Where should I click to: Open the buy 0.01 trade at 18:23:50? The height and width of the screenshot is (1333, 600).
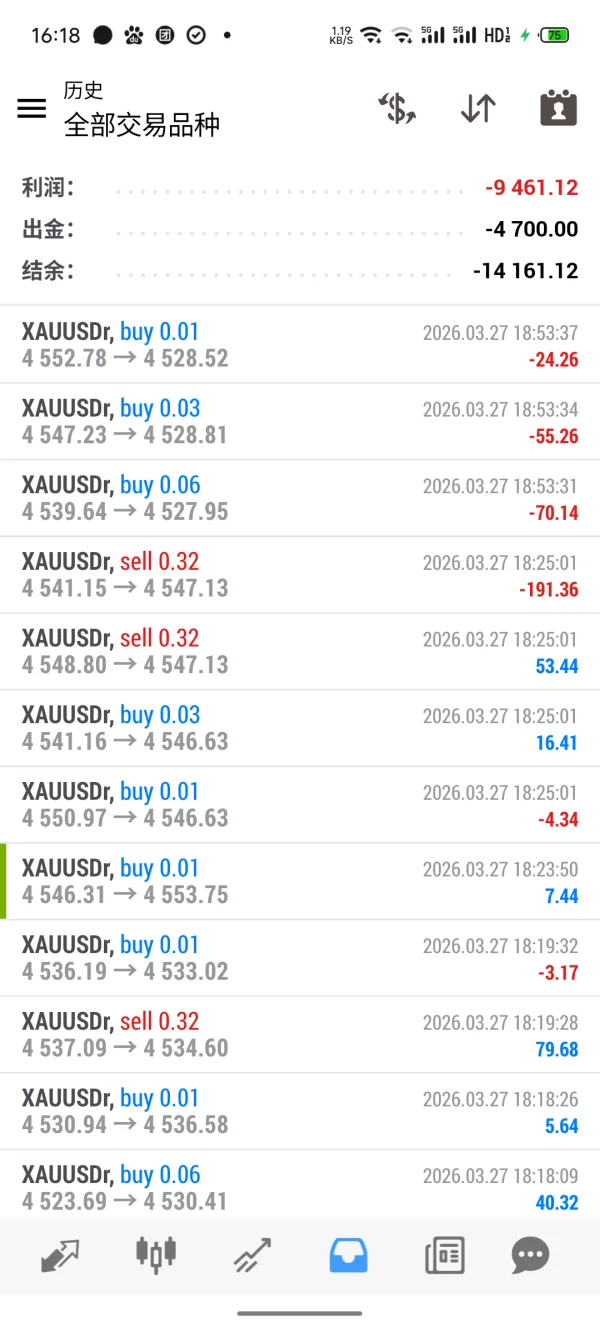300,882
